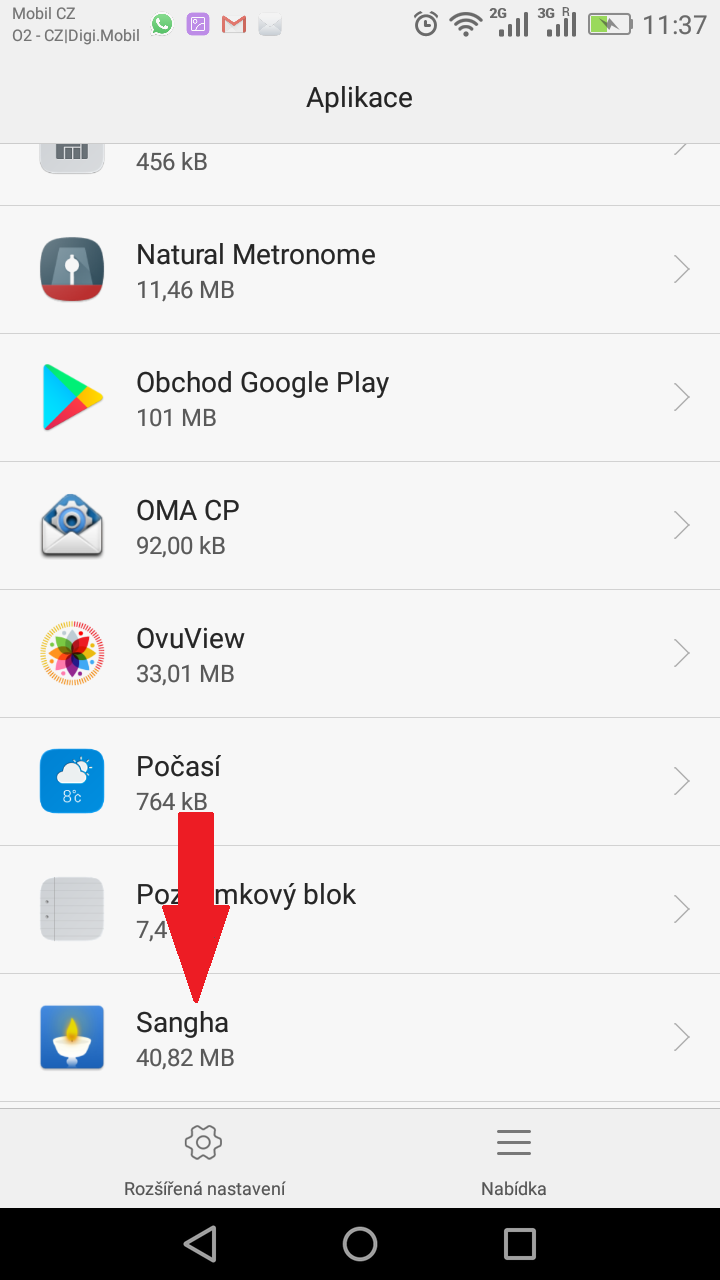Open the Poznámkový blok entry
Viewport: 720px width, 1280px height.
pos(360,910)
